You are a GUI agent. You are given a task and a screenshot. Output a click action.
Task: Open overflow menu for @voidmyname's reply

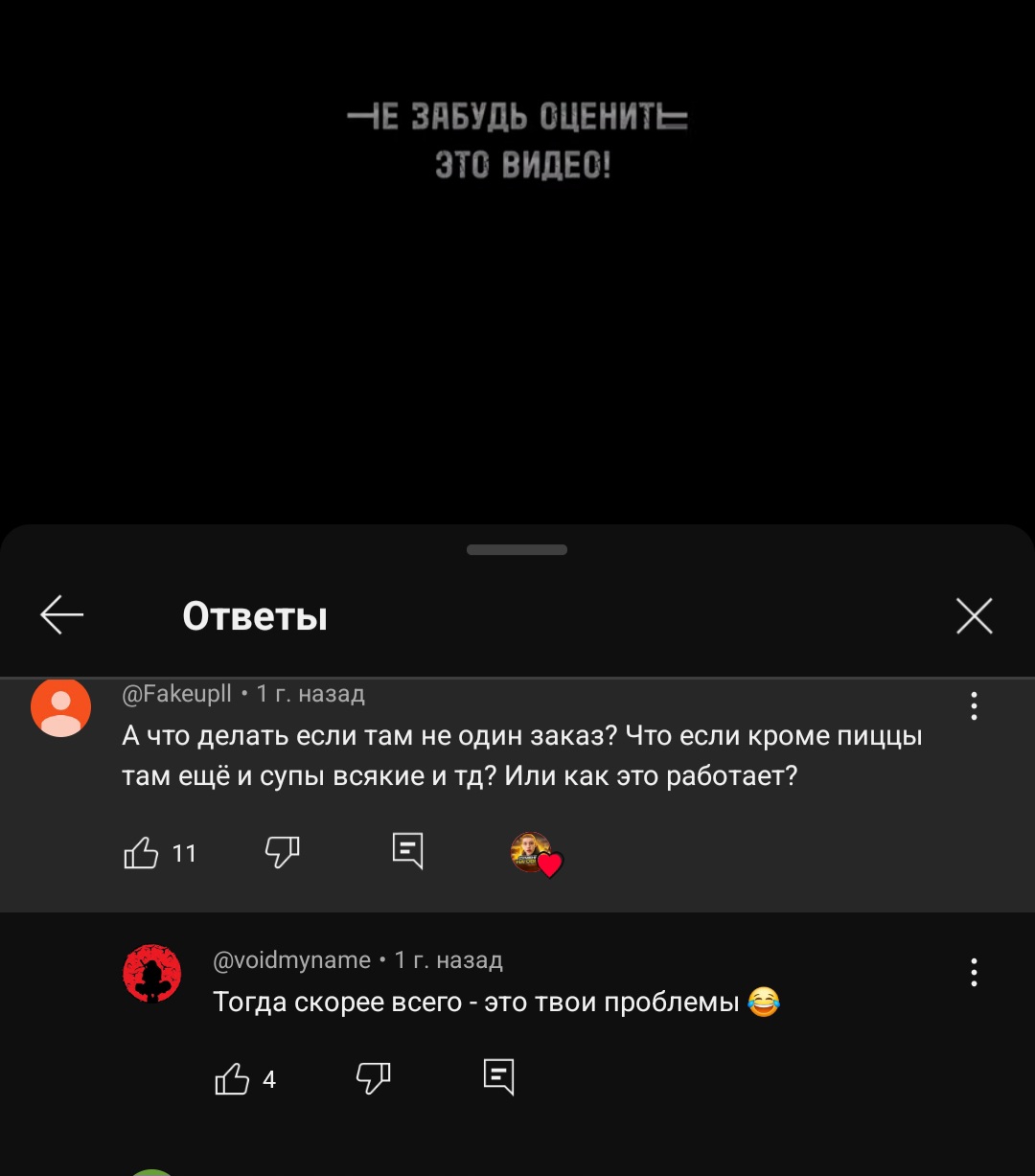pyautogui.click(x=974, y=973)
